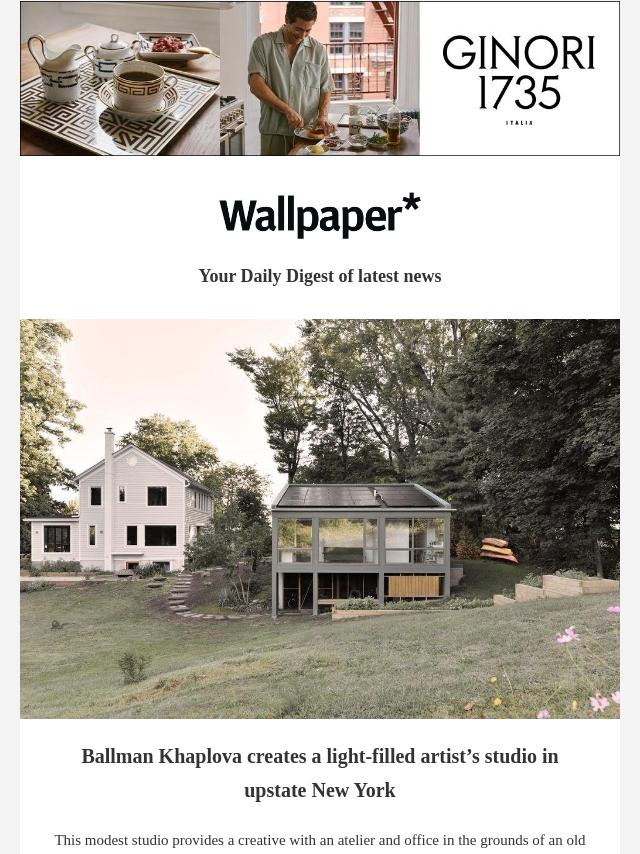Screen dimensions: 640x854
Task: Open the Ballman Khaplova studio headline link
Action: (320, 773)
